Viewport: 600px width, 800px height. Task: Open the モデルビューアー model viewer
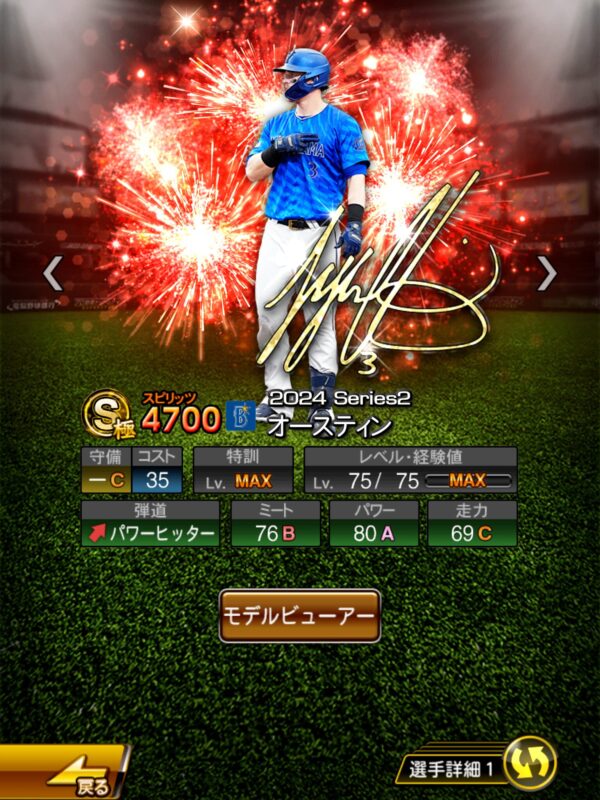(x=300, y=615)
